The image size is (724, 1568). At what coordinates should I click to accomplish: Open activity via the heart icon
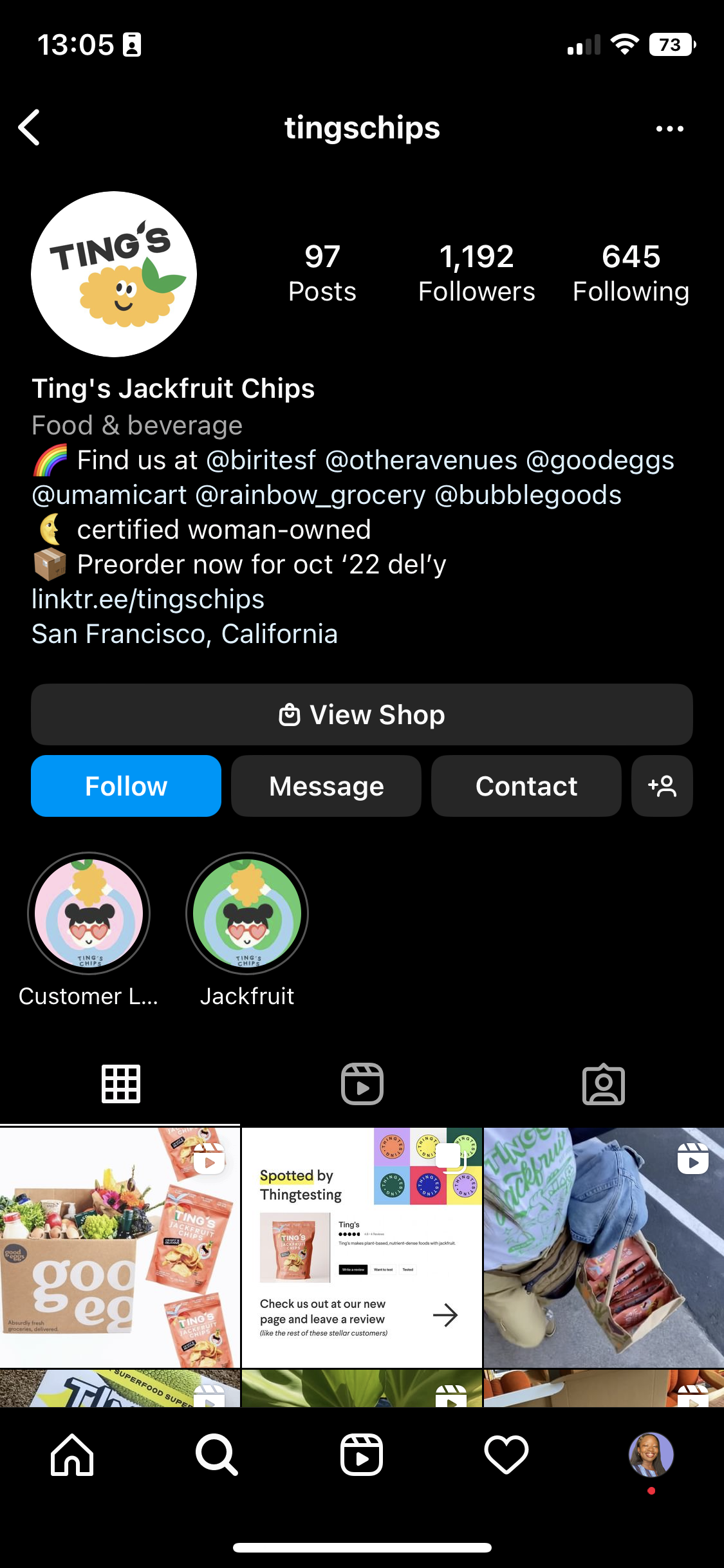pyautogui.click(x=506, y=1455)
